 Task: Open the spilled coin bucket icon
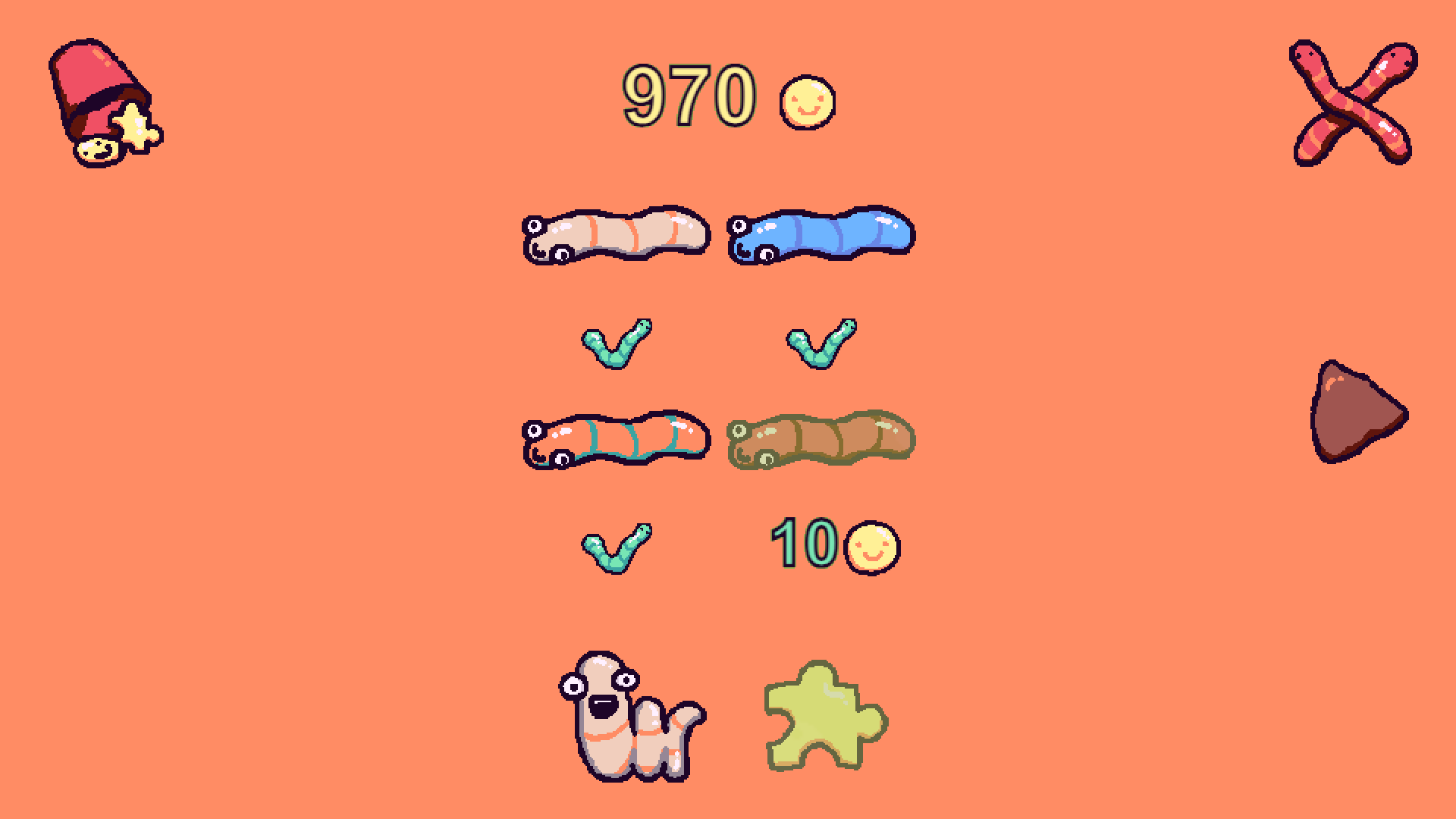(x=105, y=103)
